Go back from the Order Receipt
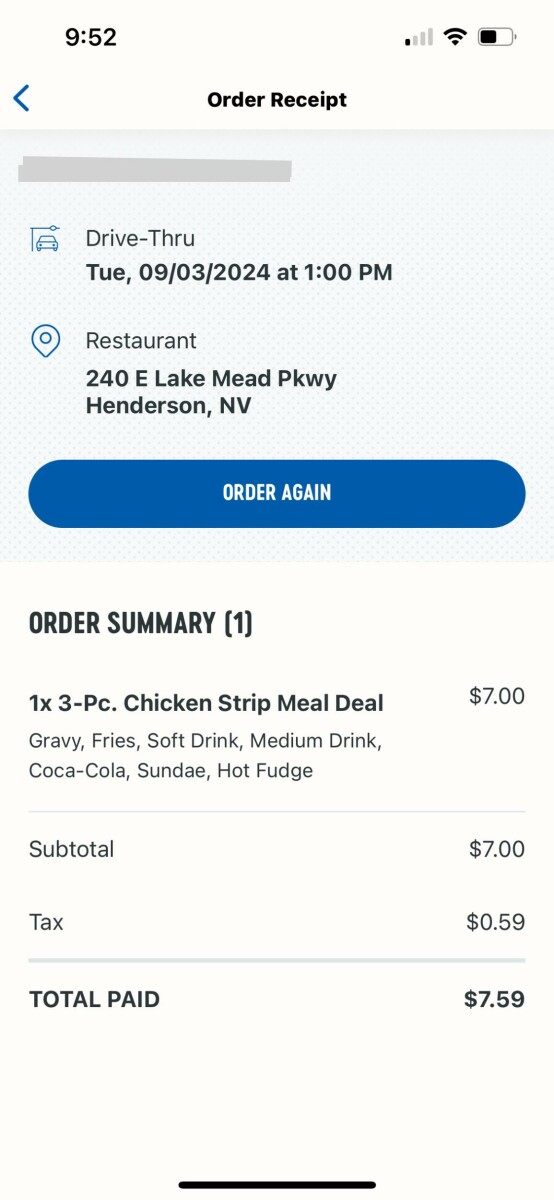The height and width of the screenshot is (1200, 554). pyautogui.click(x=22, y=98)
